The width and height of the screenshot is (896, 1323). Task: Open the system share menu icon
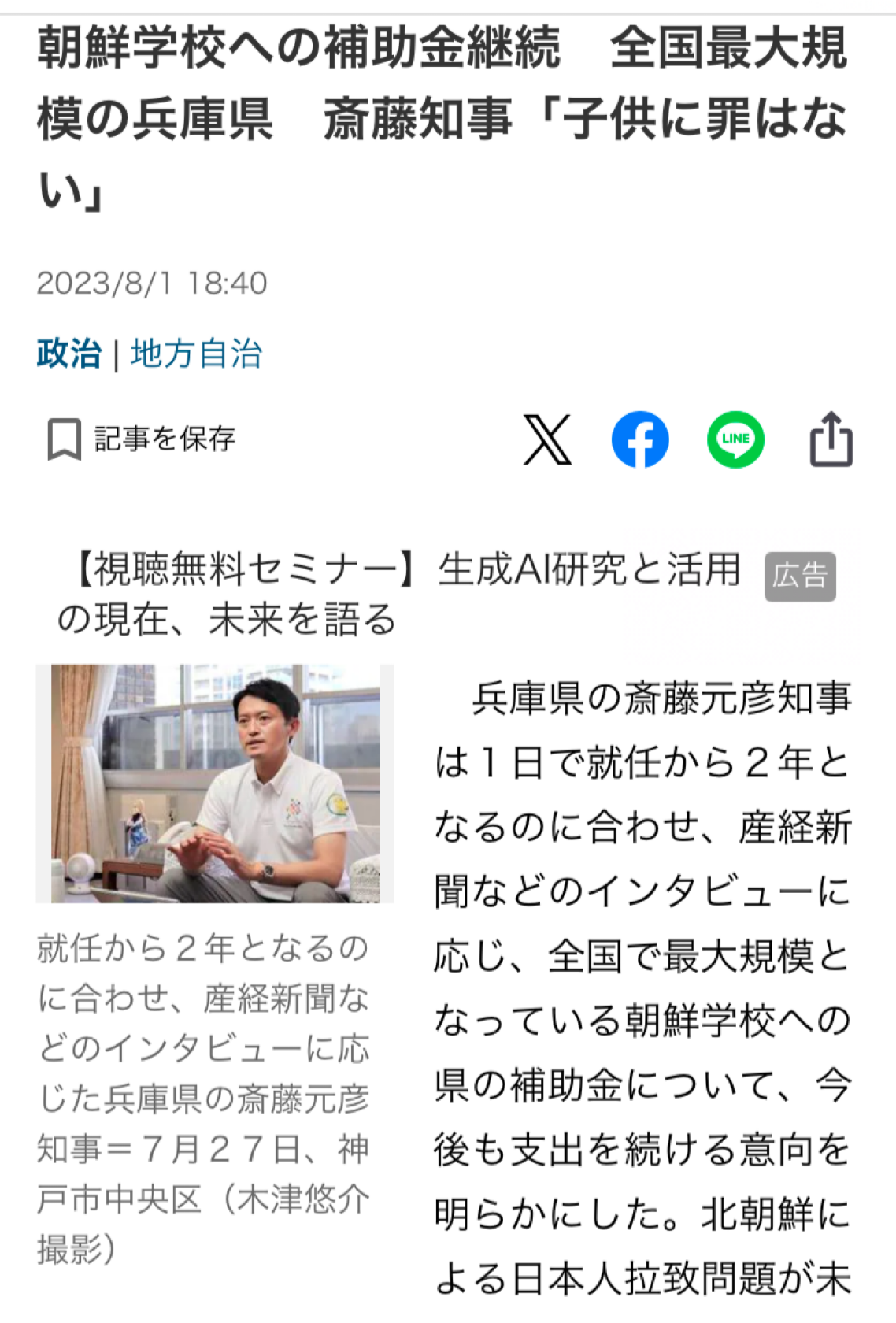831,439
